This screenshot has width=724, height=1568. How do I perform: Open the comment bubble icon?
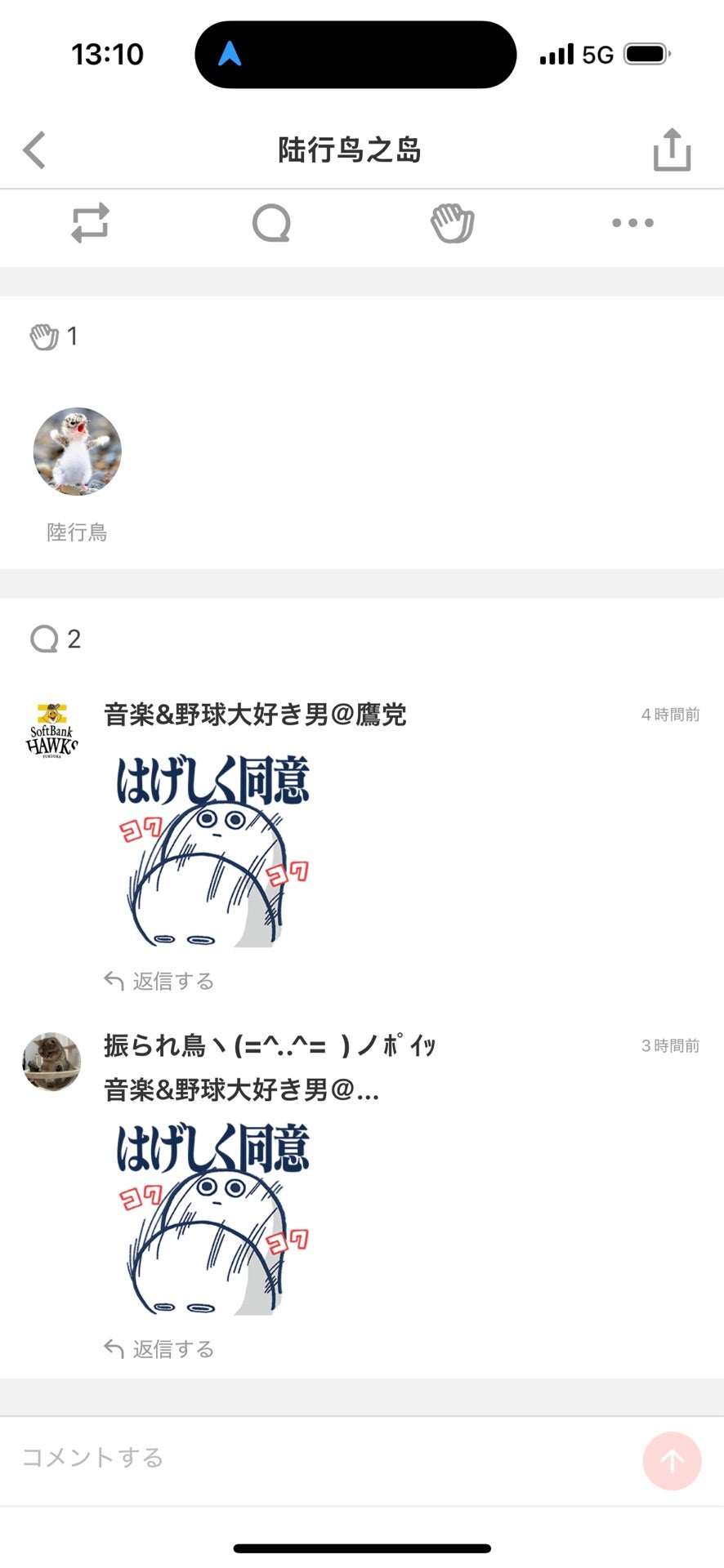click(272, 222)
